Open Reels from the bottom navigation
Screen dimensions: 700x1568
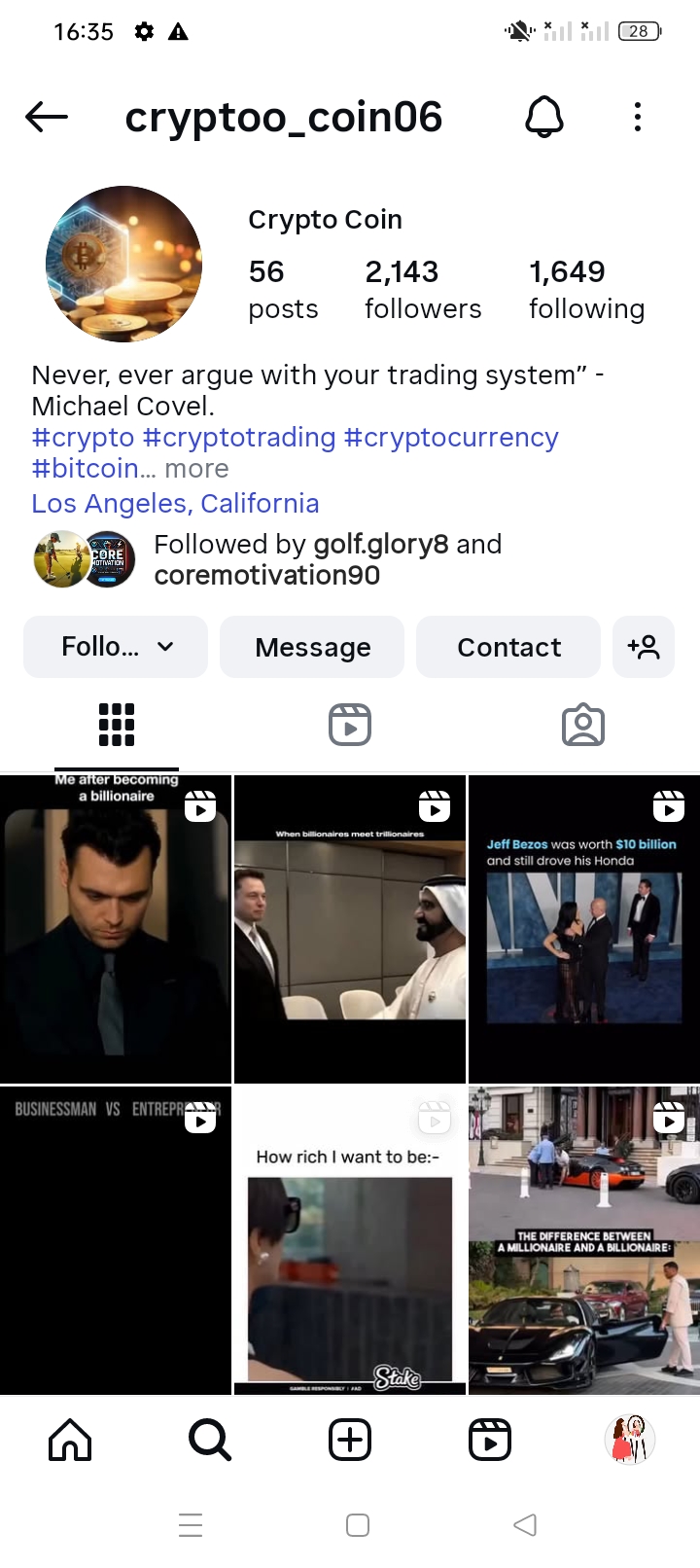[489, 1440]
